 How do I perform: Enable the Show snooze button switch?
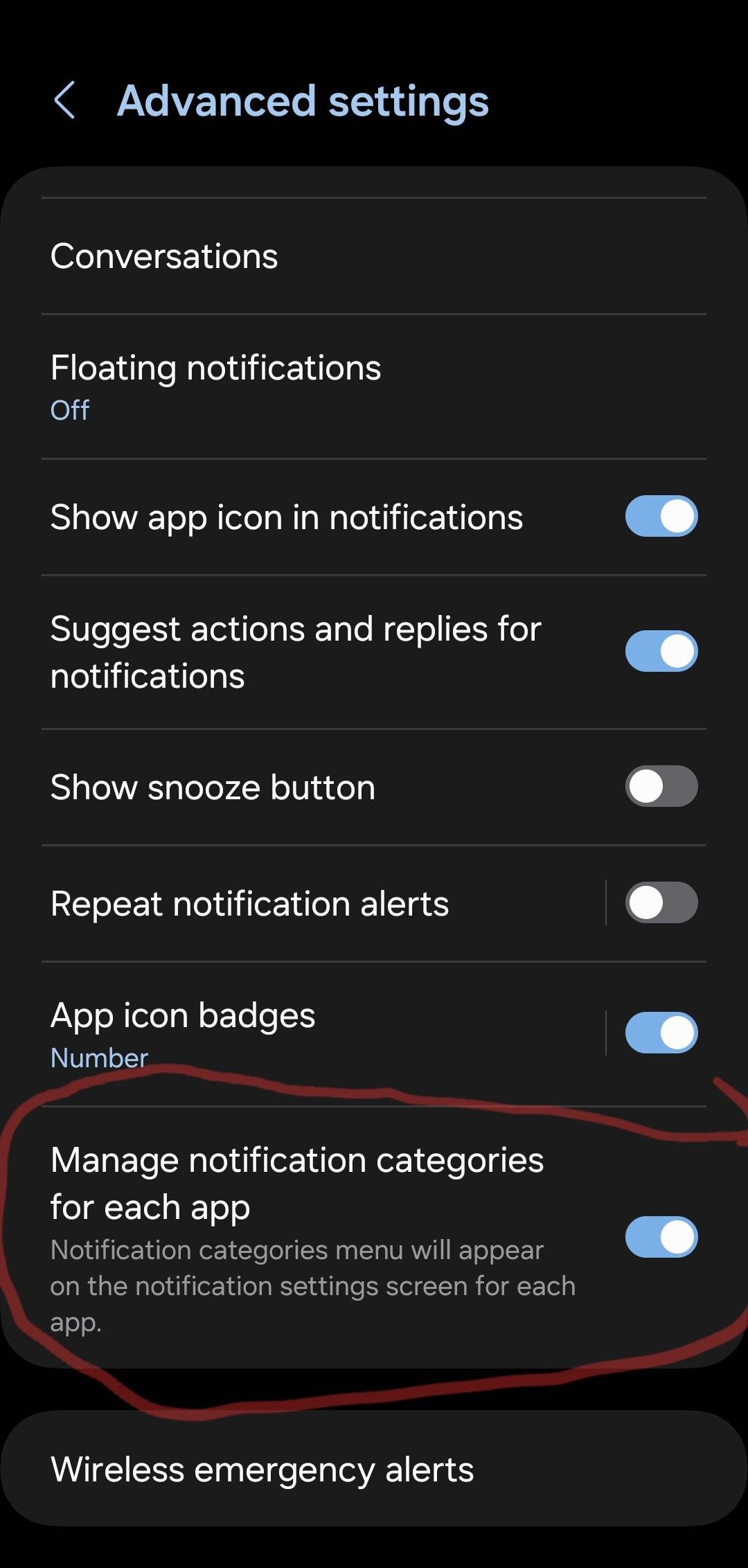661,786
